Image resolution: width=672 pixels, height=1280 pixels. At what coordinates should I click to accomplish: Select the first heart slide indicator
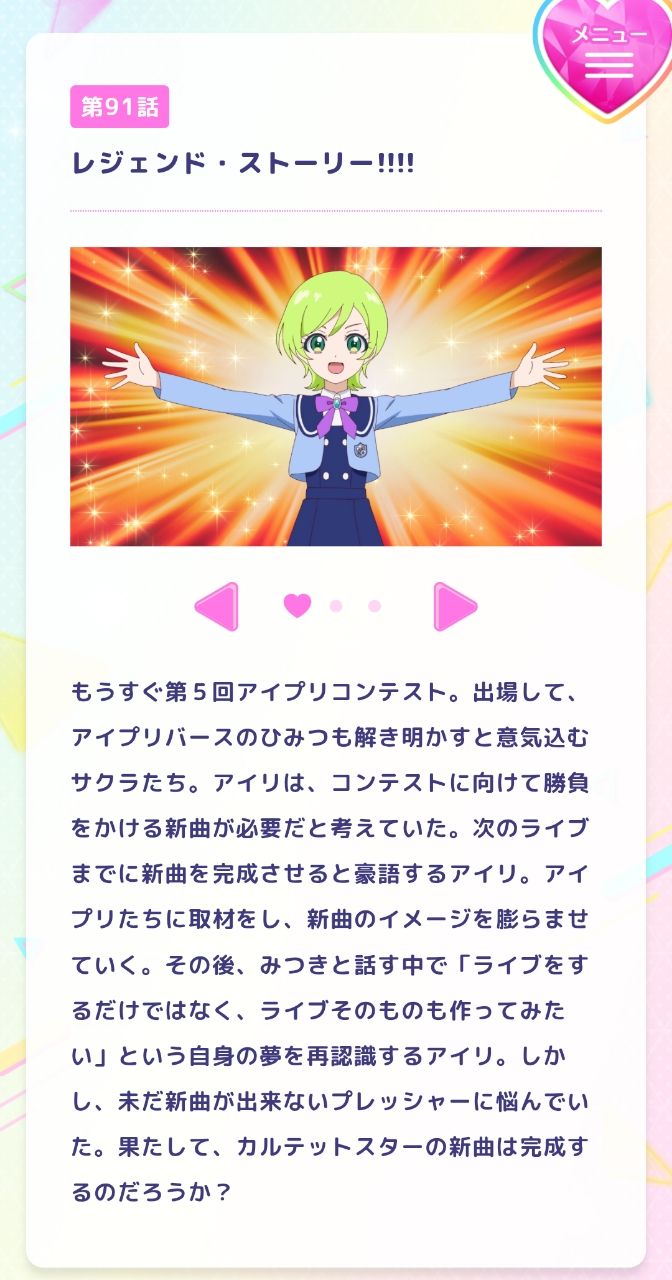point(297,606)
